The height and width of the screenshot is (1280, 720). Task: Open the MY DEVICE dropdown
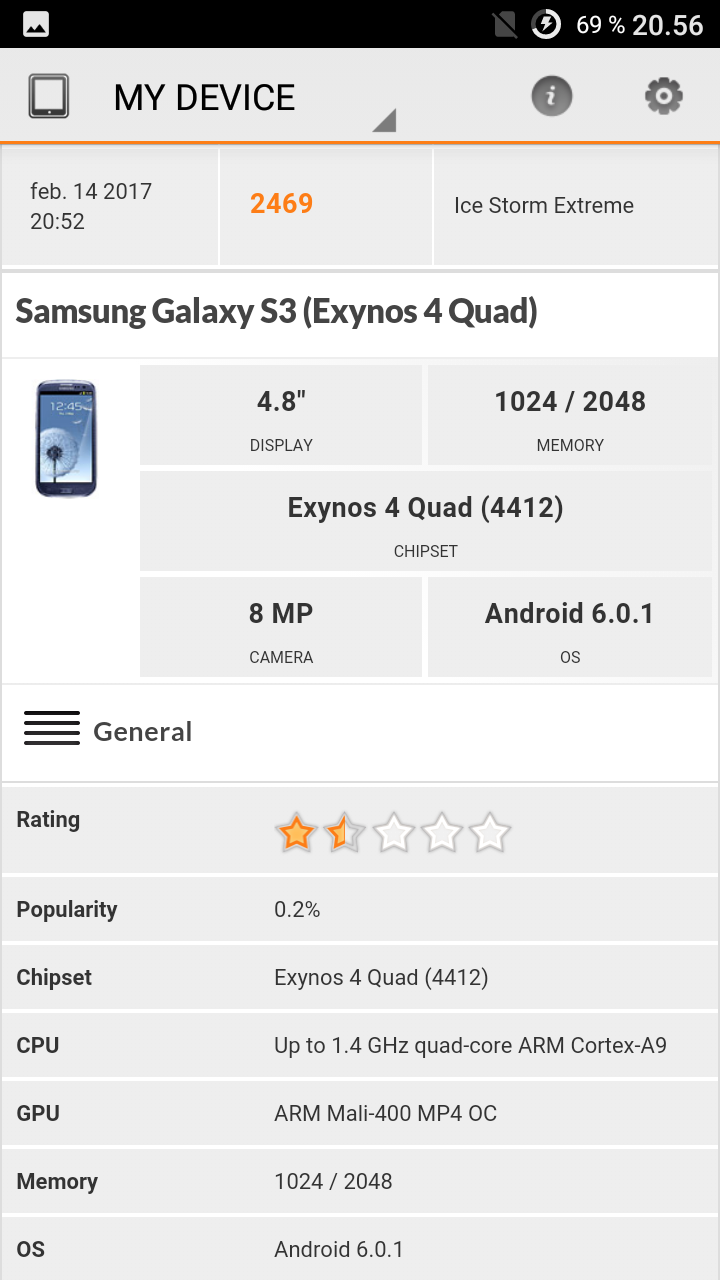[x=254, y=98]
